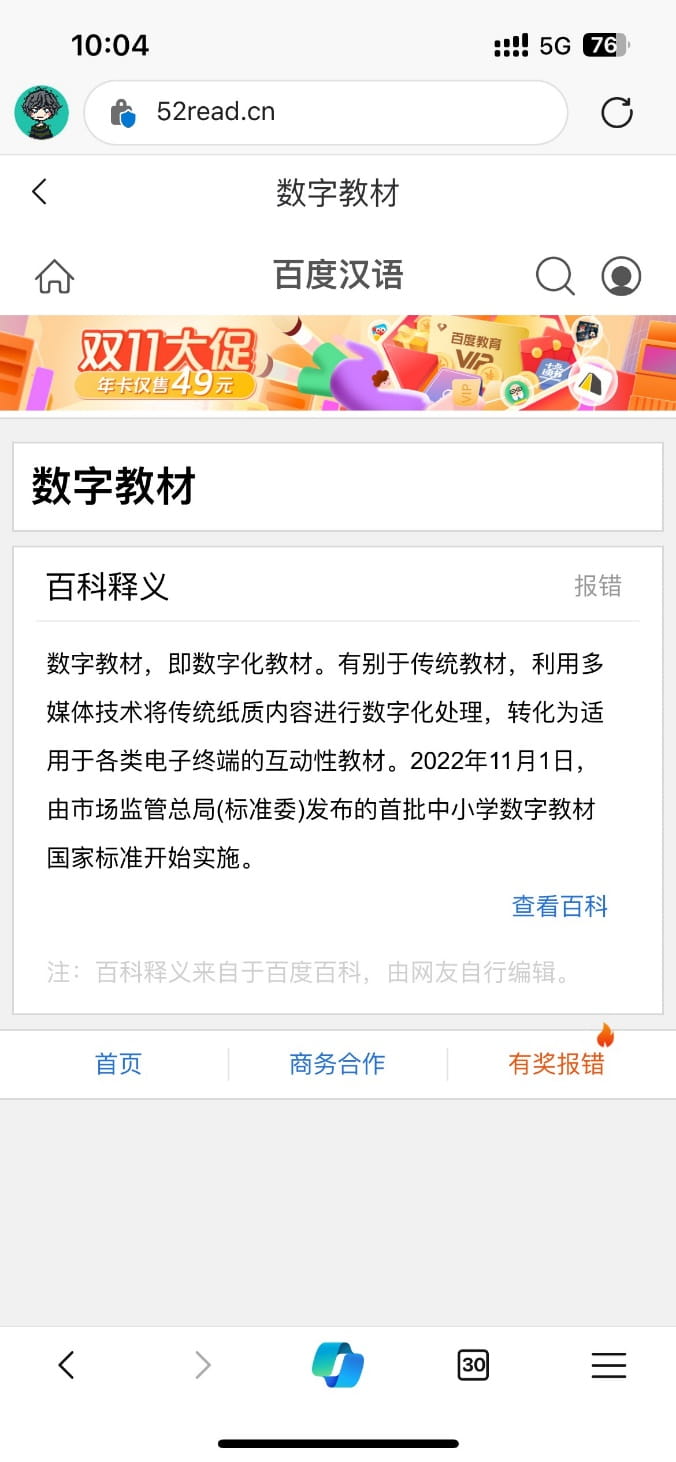Image resolution: width=676 pixels, height=1462 pixels.
Task: Open the Copilot button in bottom toolbar
Action: click(338, 1364)
